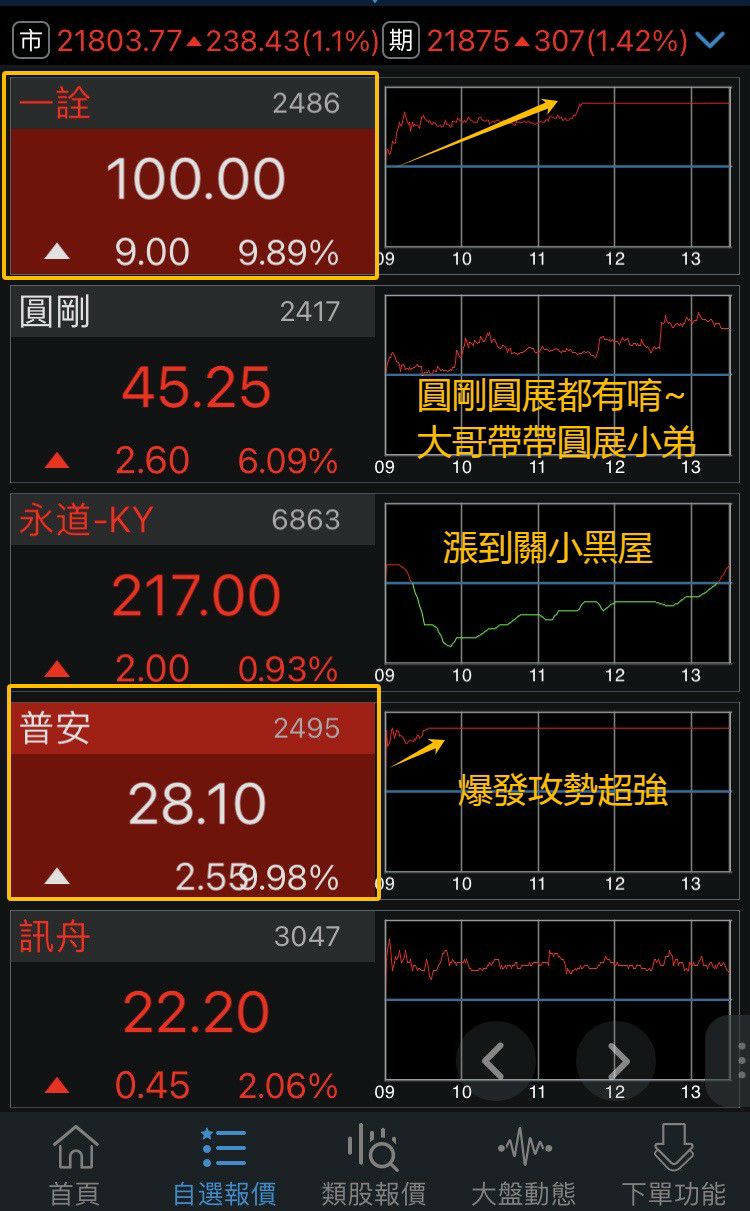Screen dimensions: 750x1211
Task: Switch to the 大盤動態 tab
Action: coord(523,1165)
